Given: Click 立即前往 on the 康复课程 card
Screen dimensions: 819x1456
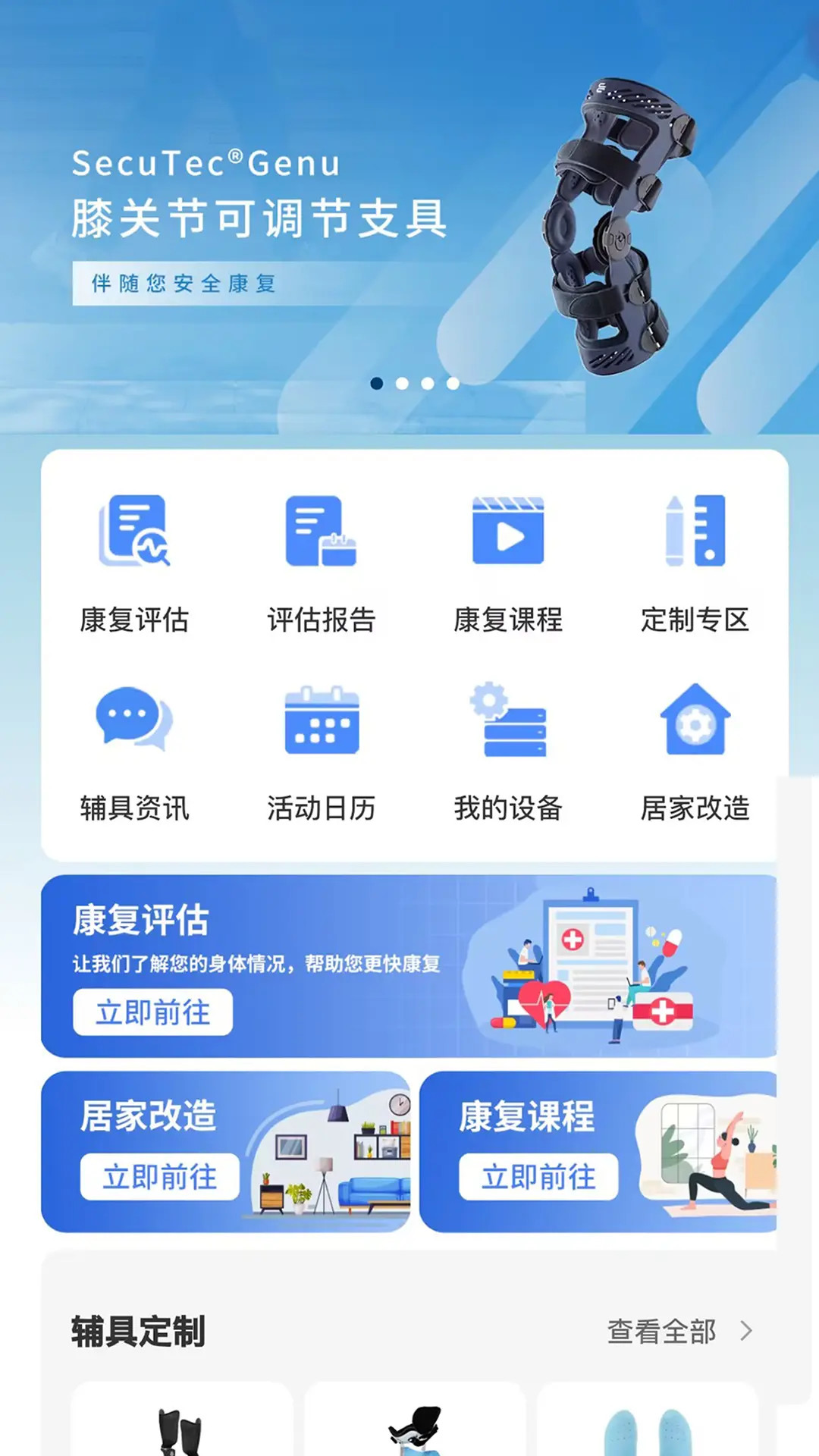Looking at the screenshot, I should 538,1176.
